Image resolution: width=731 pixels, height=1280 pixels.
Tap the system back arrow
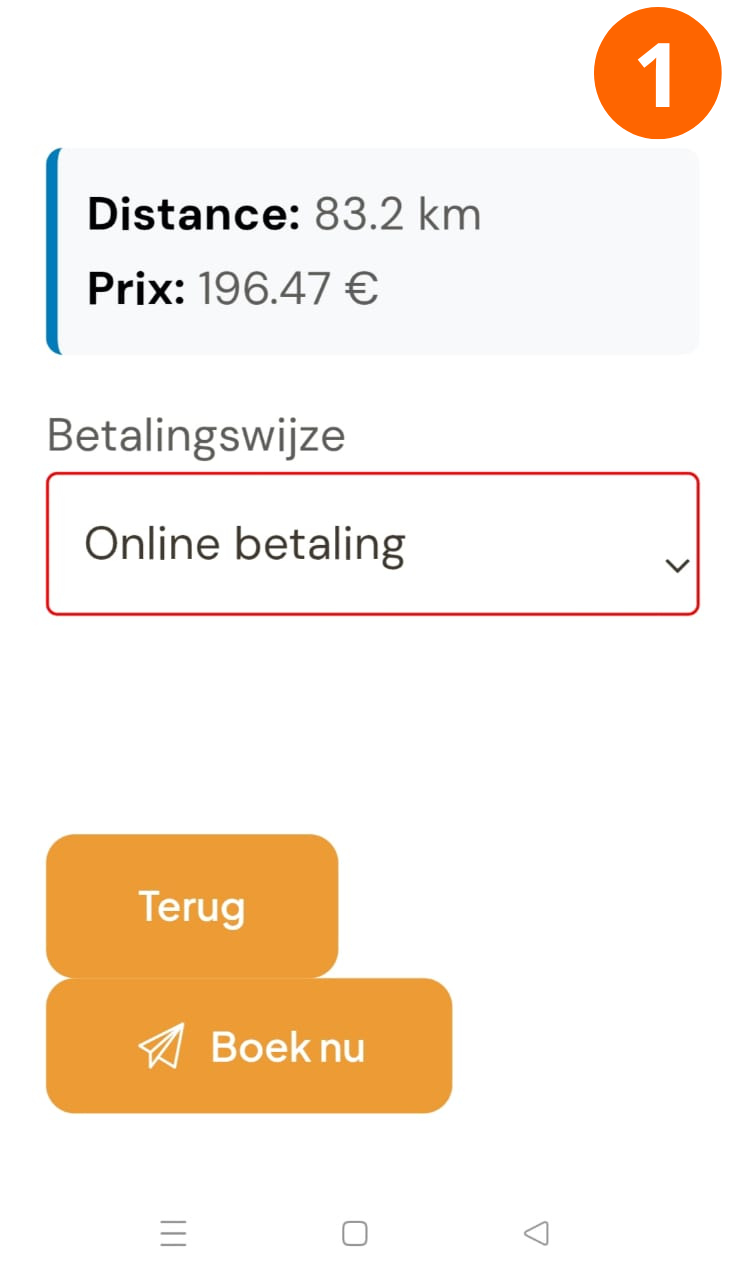(537, 1233)
